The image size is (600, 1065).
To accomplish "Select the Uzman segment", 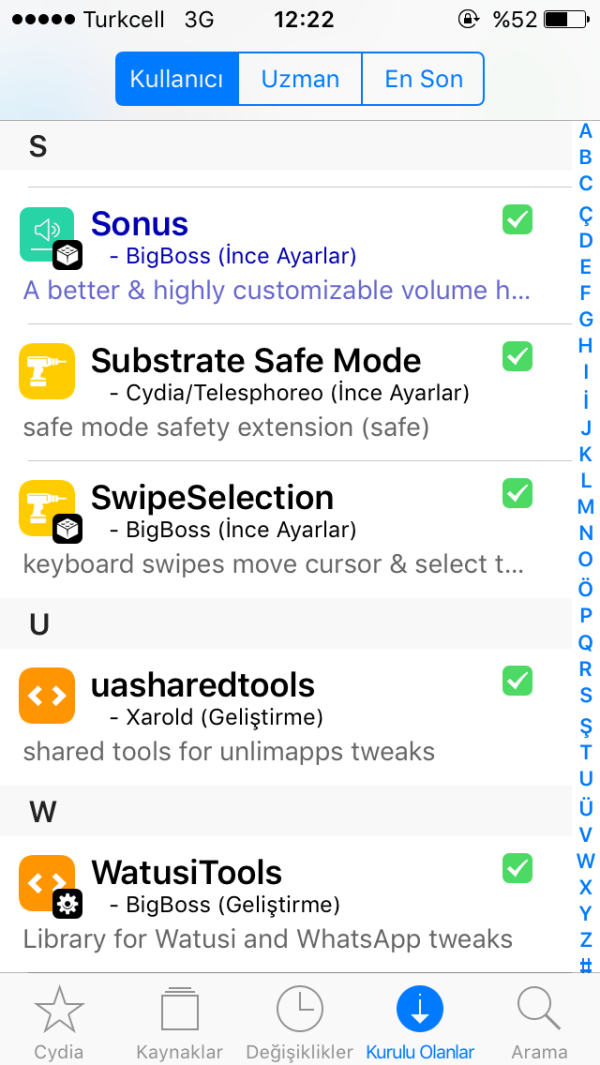I will click(300, 79).
